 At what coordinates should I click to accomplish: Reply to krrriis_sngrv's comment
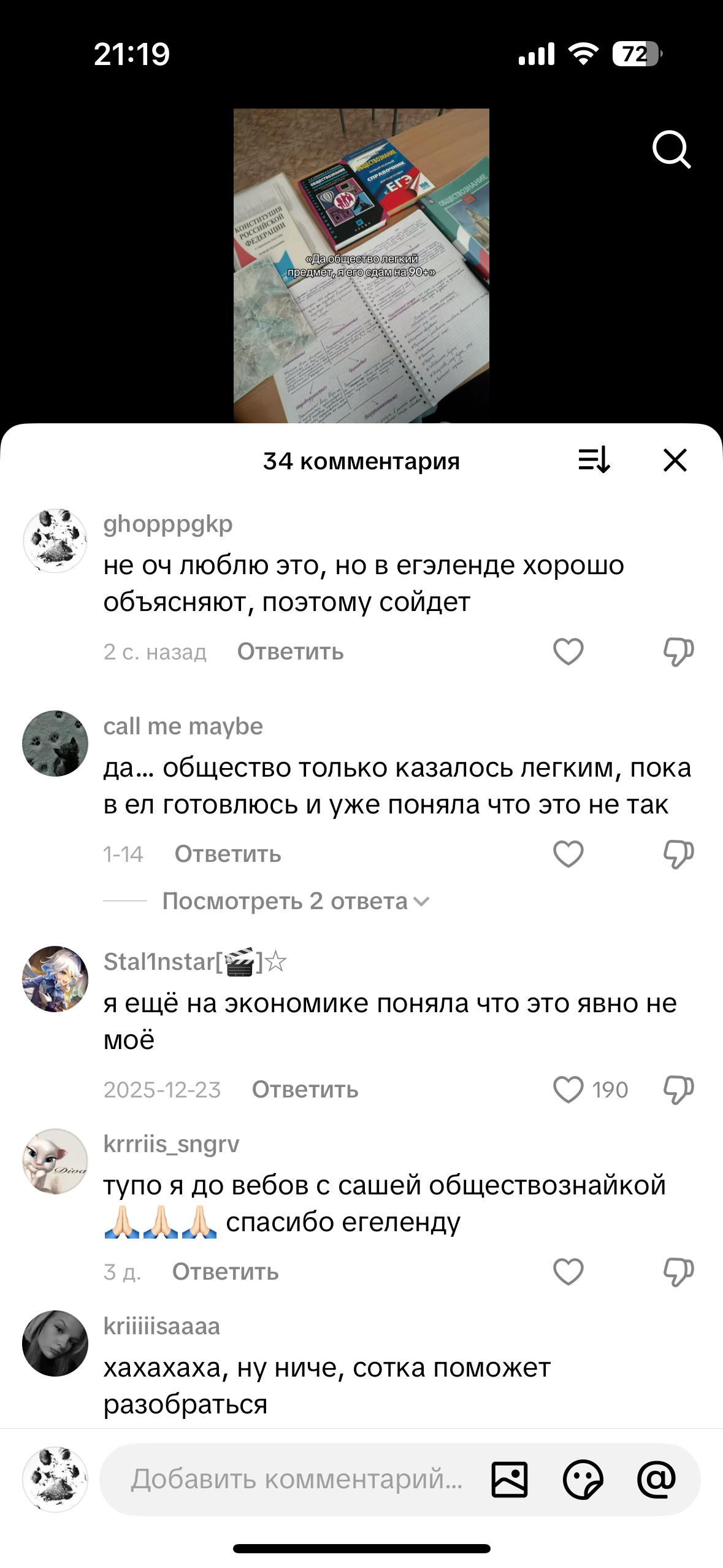225,1272
